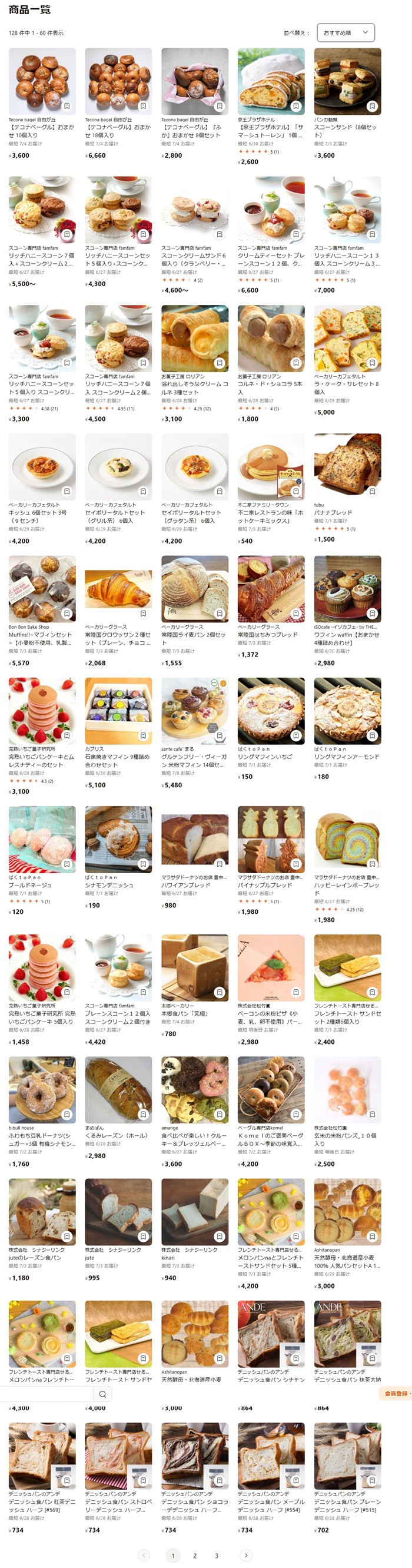Open 本郷食パン「究極」 product
The height and width of the screenshot is (1568, 412).
tap(195, 968)
